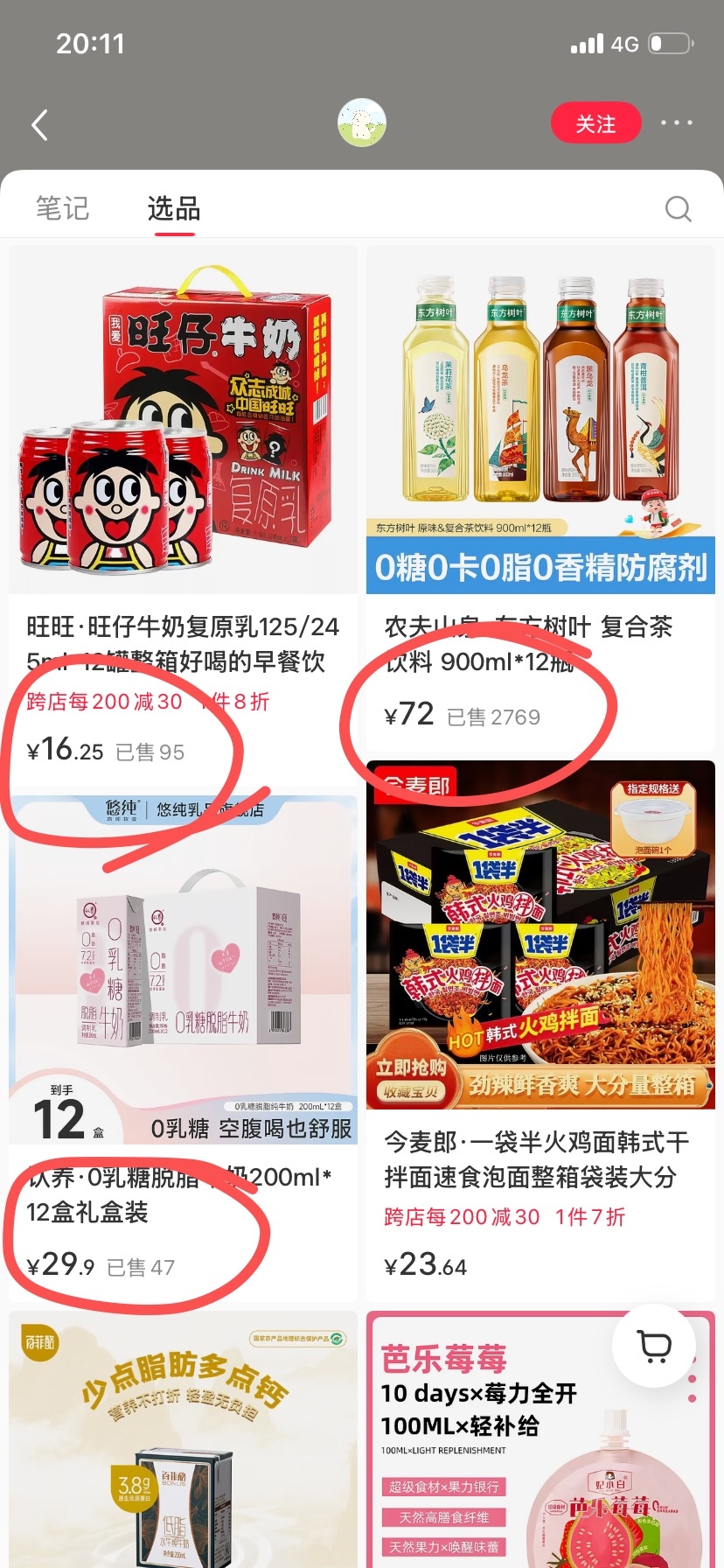The image size is (724, 1568).
Task: Select the 选品 tab
Action: [174, 208]
